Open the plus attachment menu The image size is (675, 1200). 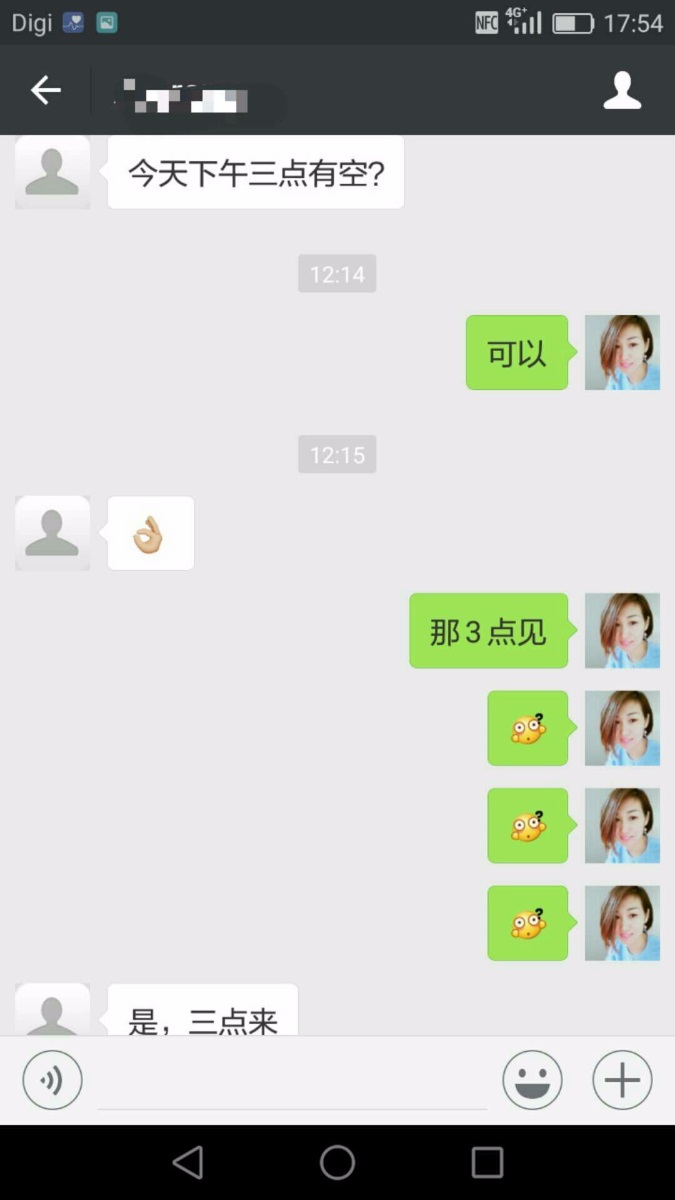(622, 1080)
